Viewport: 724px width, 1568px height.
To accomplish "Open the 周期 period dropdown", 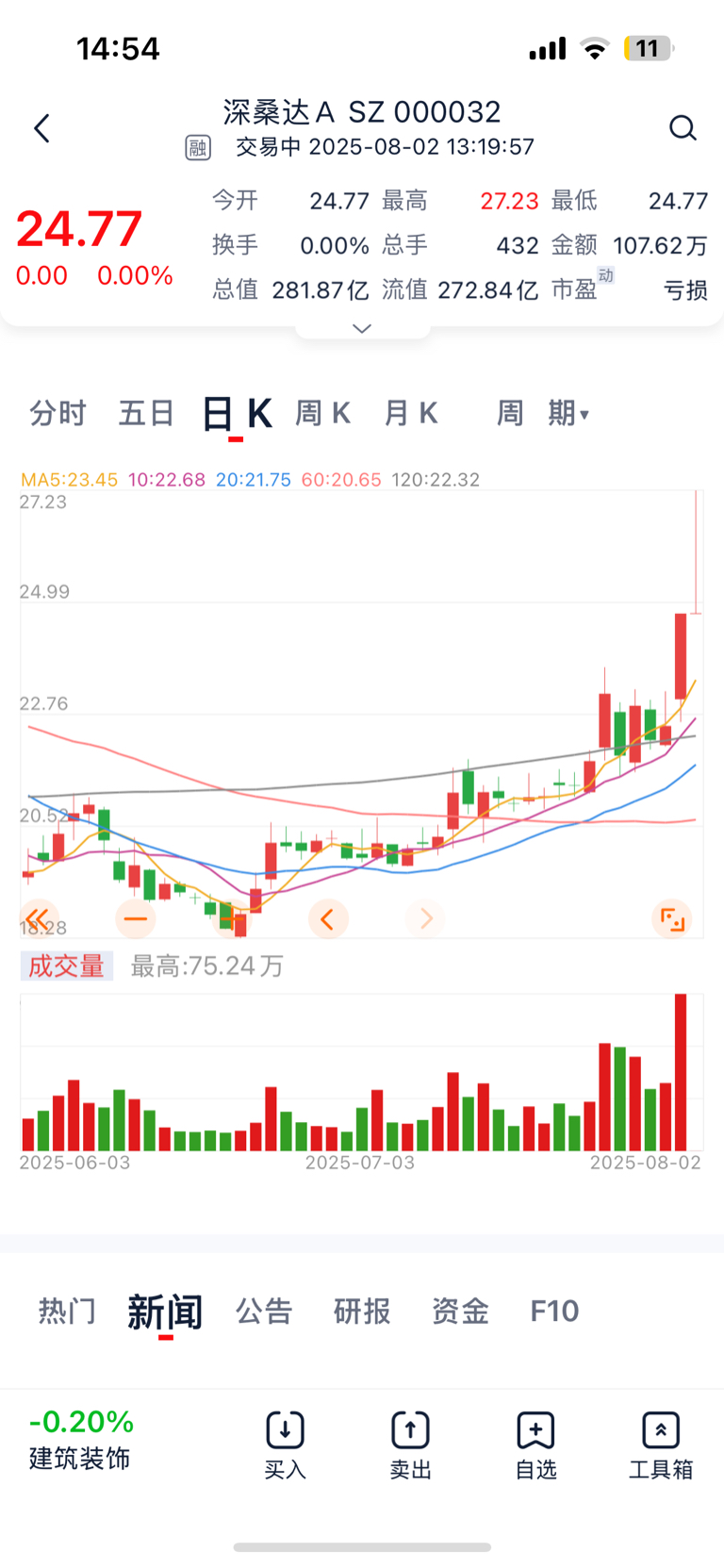I will pos(543,413).
